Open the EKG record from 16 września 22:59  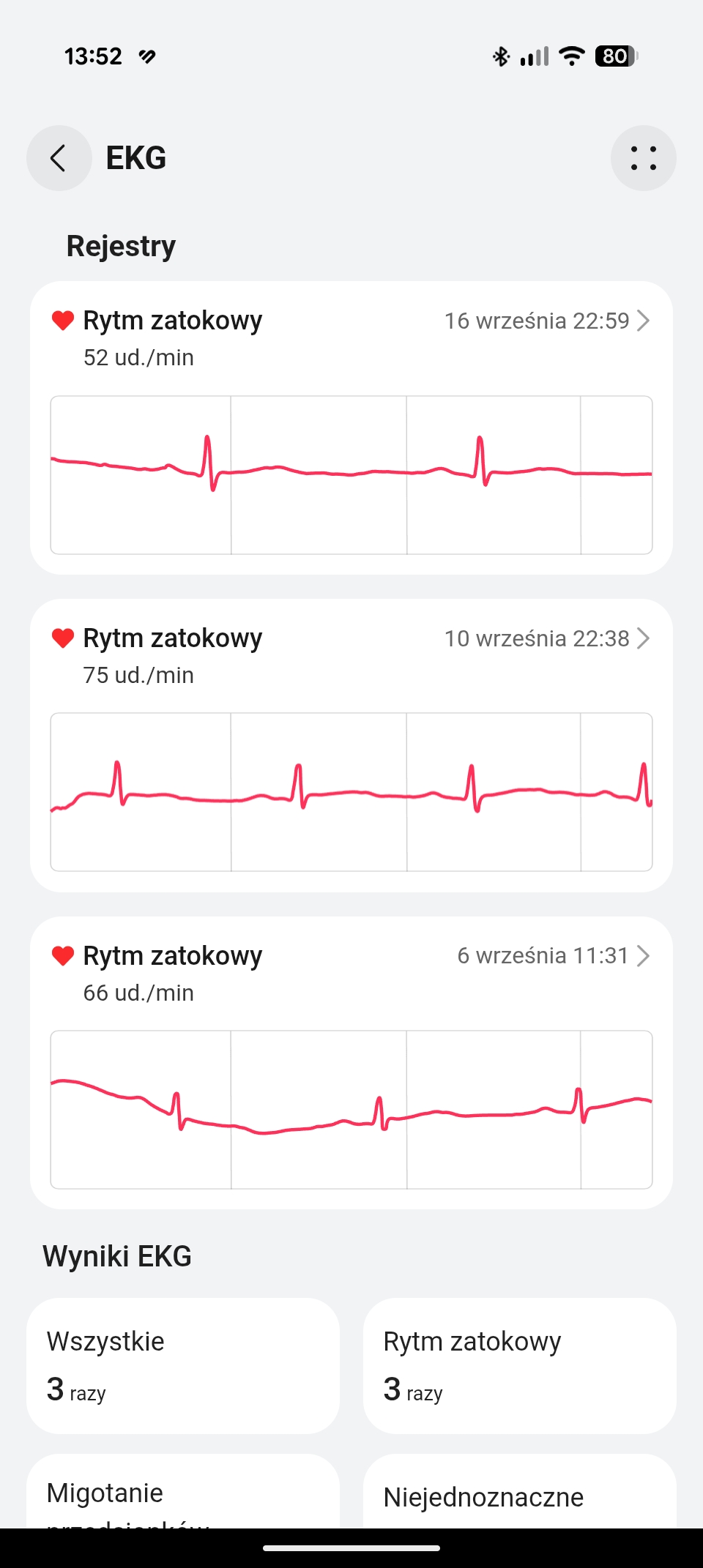(x=351, y=428)
